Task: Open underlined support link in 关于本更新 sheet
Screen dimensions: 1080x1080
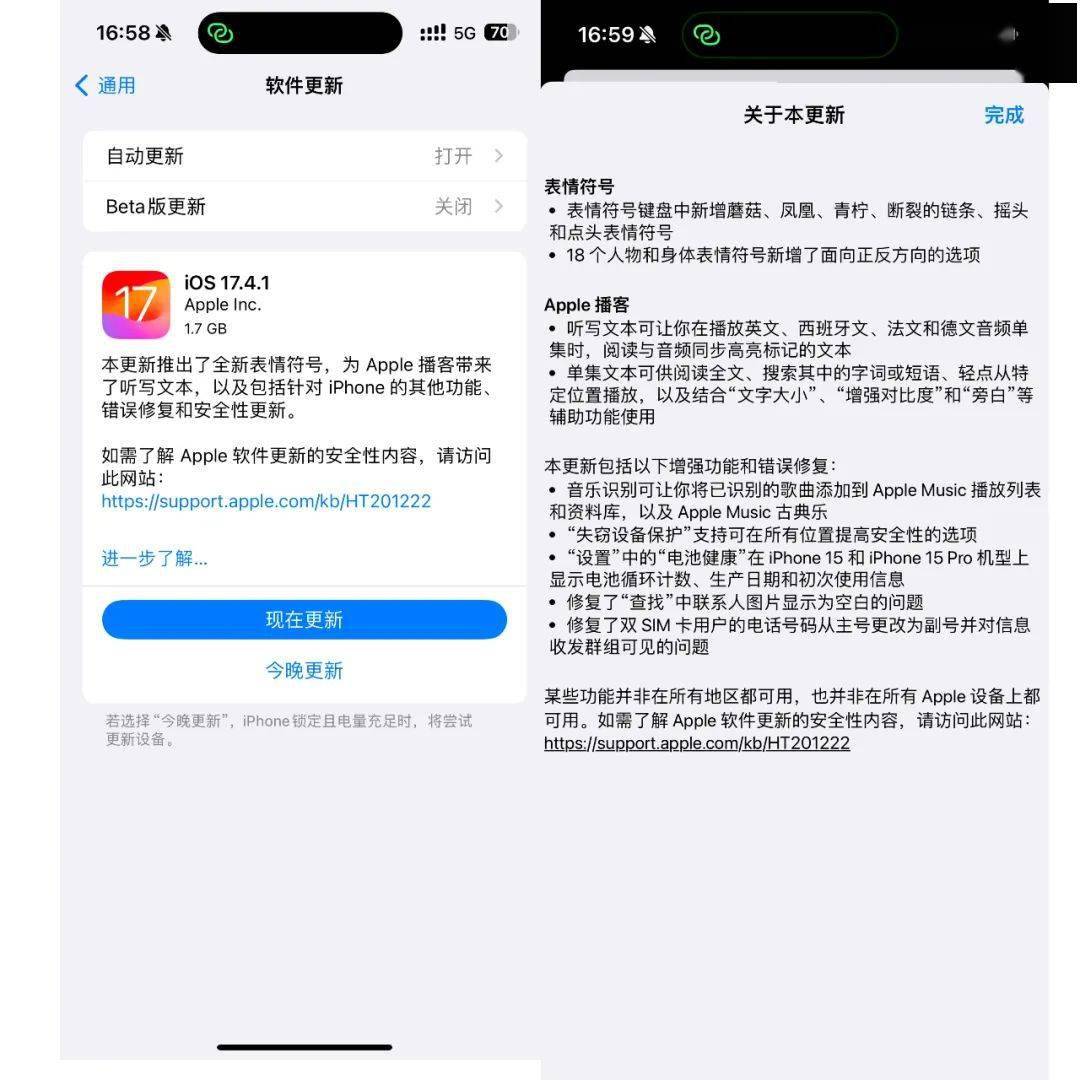Action: 697,743
